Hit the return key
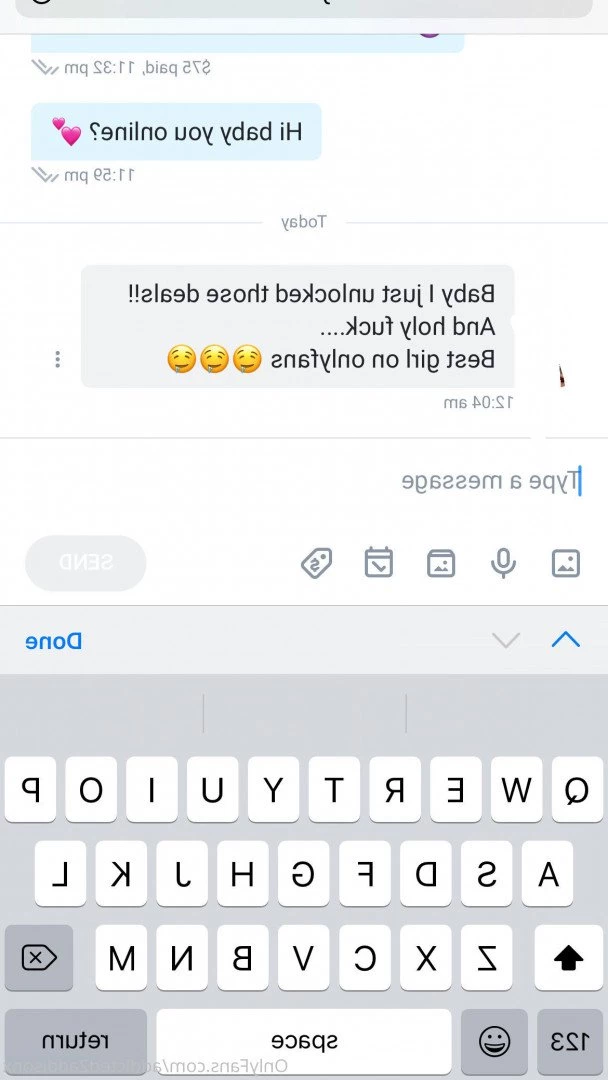 (x=76, y=1041)
